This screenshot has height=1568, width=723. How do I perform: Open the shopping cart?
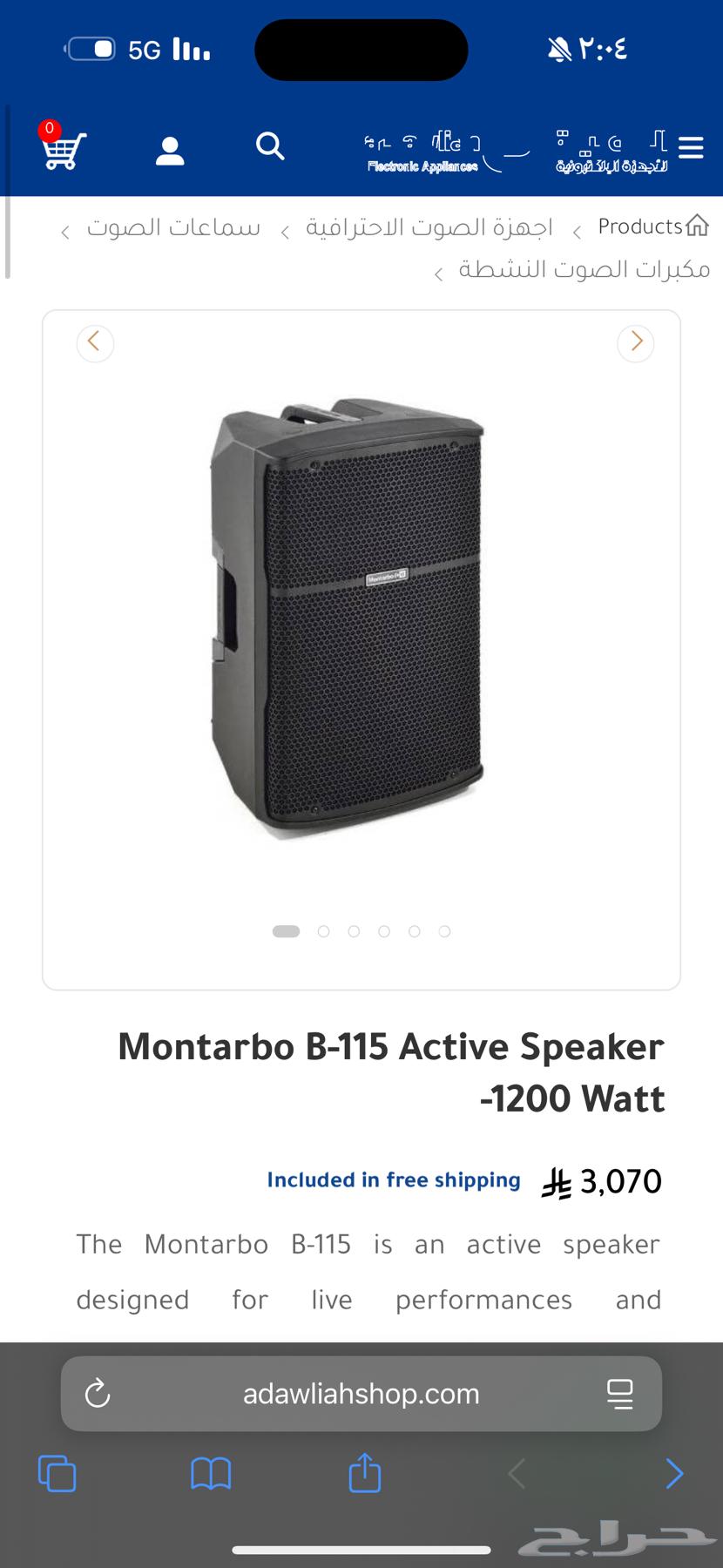coord(63,149)
